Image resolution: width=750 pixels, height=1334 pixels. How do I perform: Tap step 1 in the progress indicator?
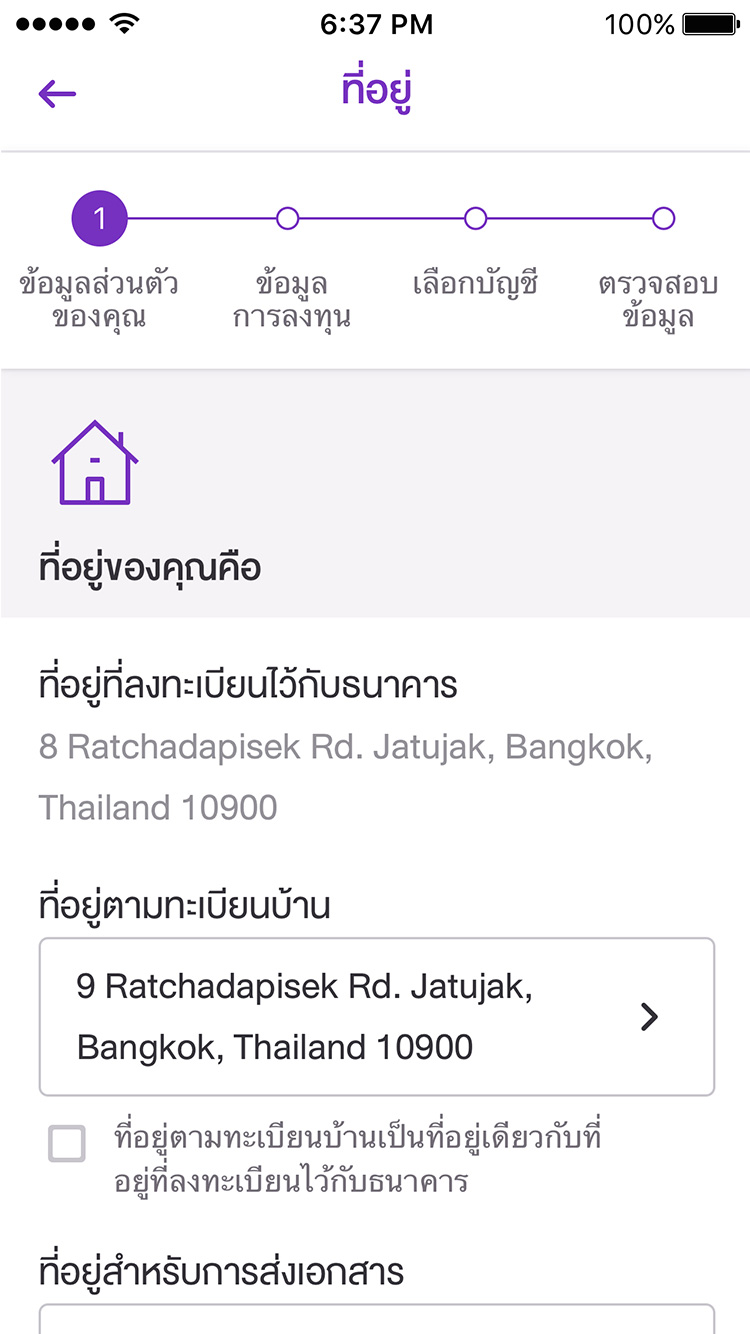tap(99, 218)
